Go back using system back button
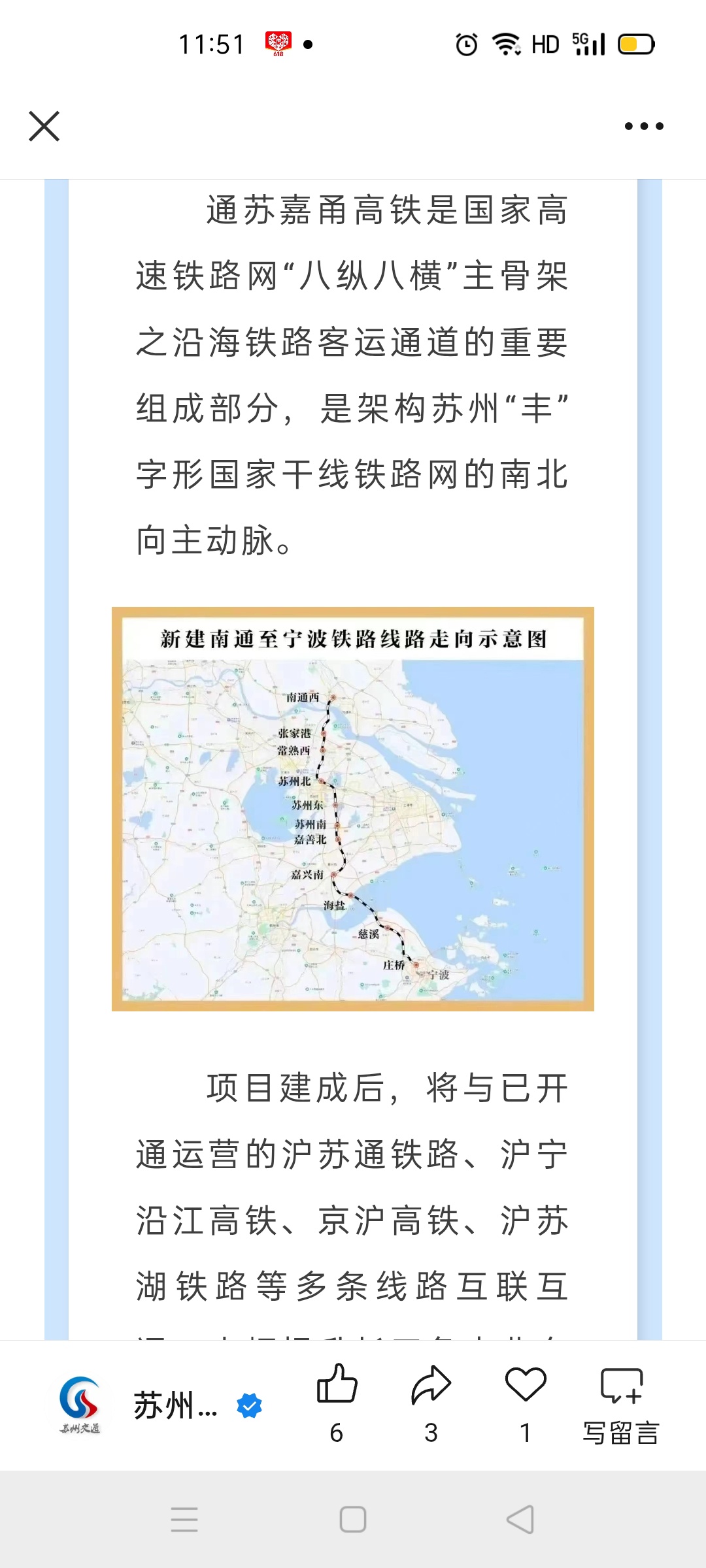This screenshot has height=1568, width=706. [520, 1519]
